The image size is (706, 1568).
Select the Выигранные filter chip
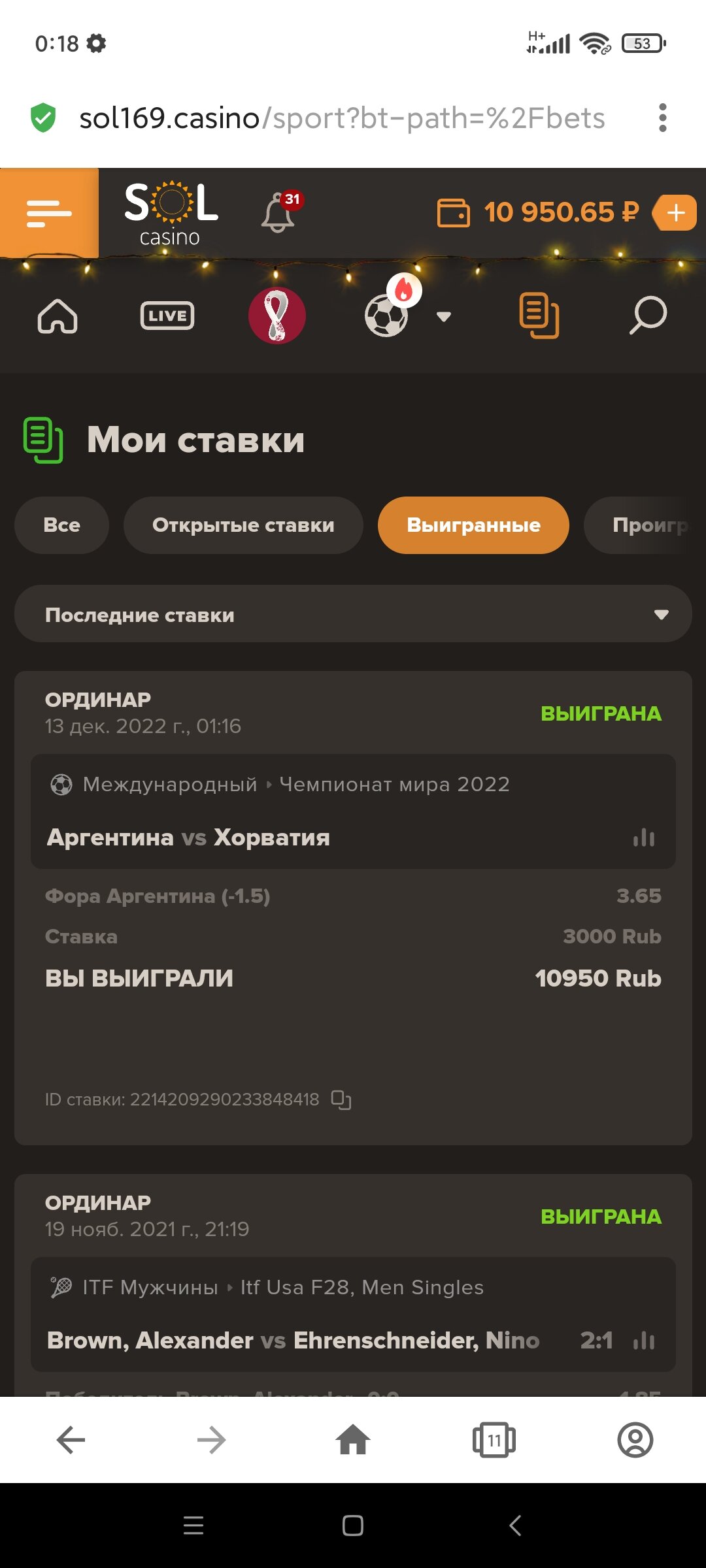tap(473, 525)
